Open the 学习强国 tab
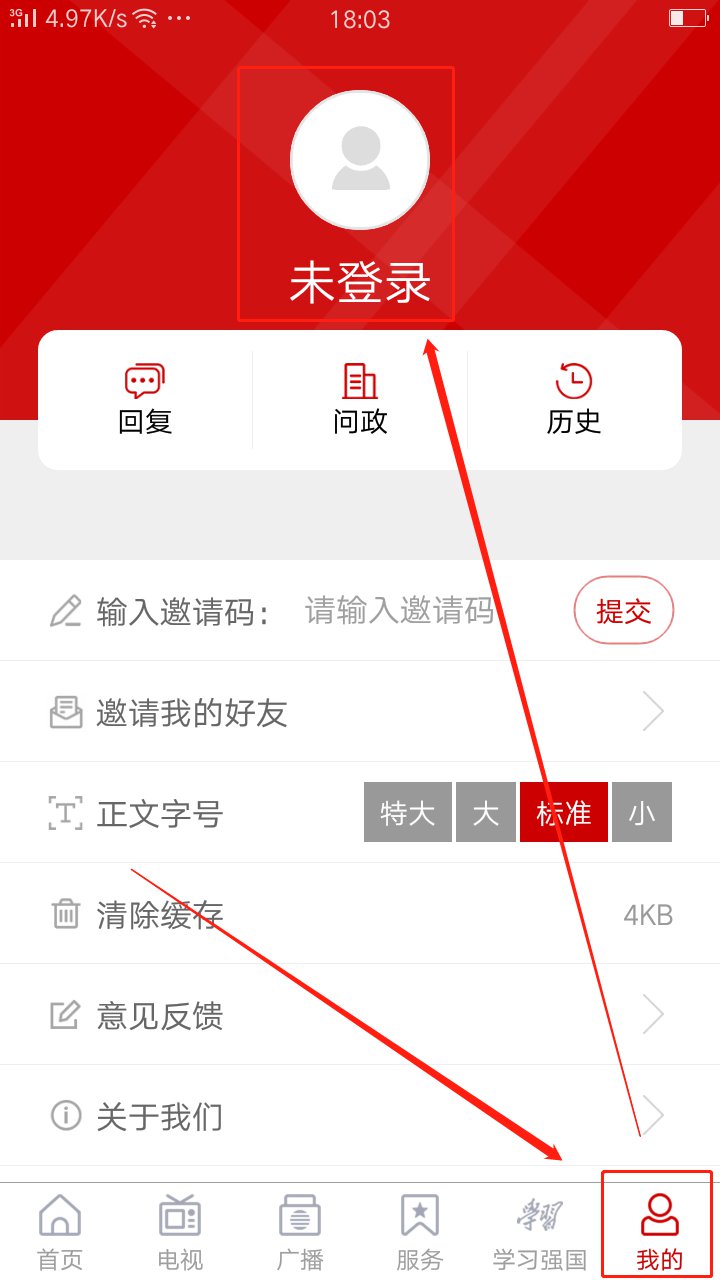This screenshot has width=720, height=1280. 540,1232
